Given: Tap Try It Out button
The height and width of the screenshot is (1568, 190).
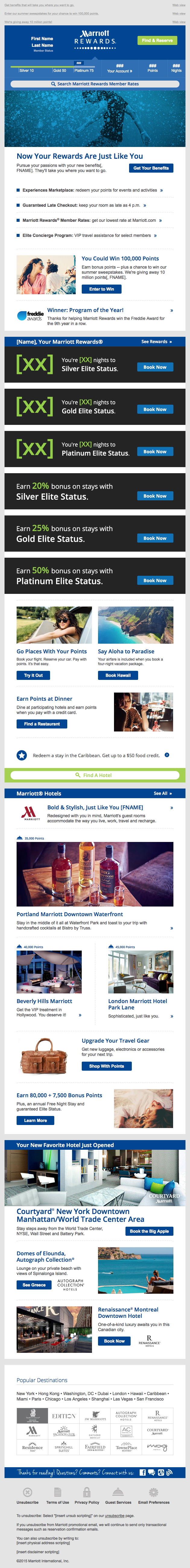Looking at the screenshot, I should (33, 675).
